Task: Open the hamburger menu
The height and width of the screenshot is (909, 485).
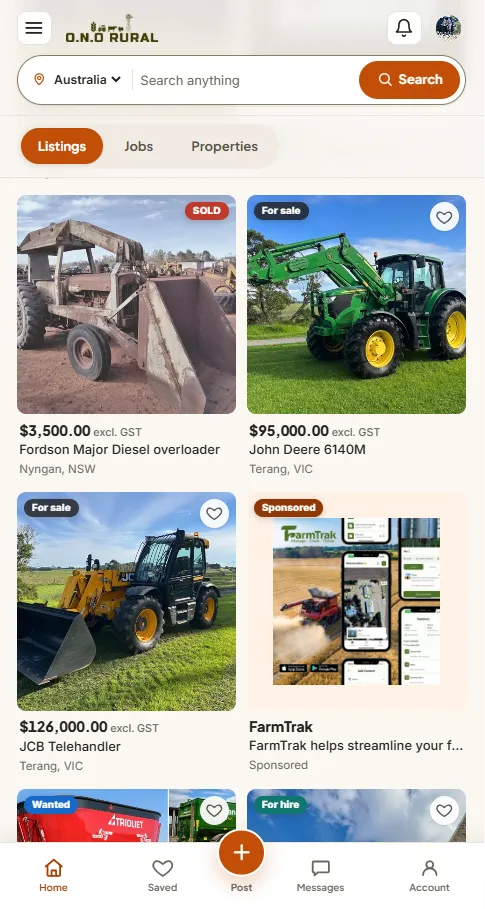Action: pyautogui.click(x=34, y=28)
